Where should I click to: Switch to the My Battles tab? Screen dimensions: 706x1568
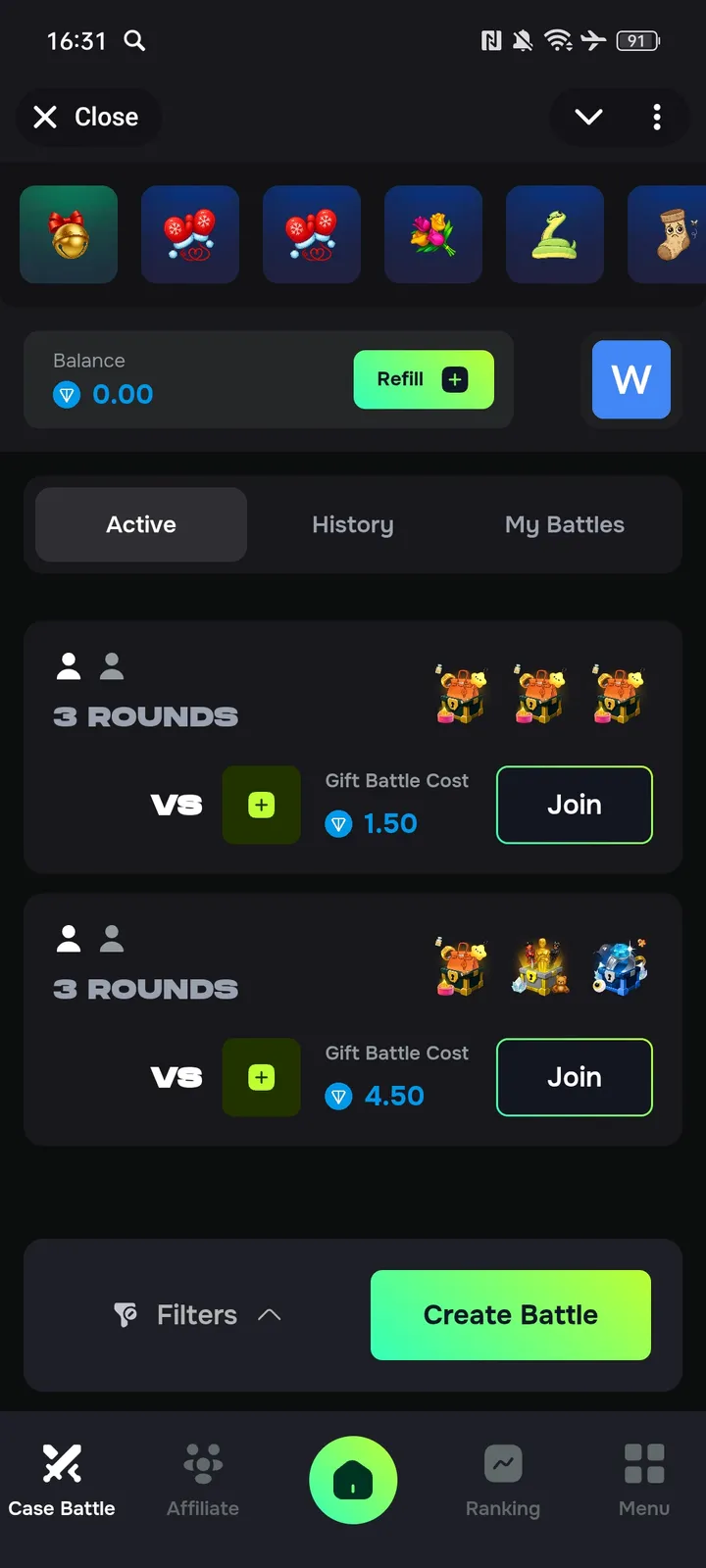coord(564,525)
